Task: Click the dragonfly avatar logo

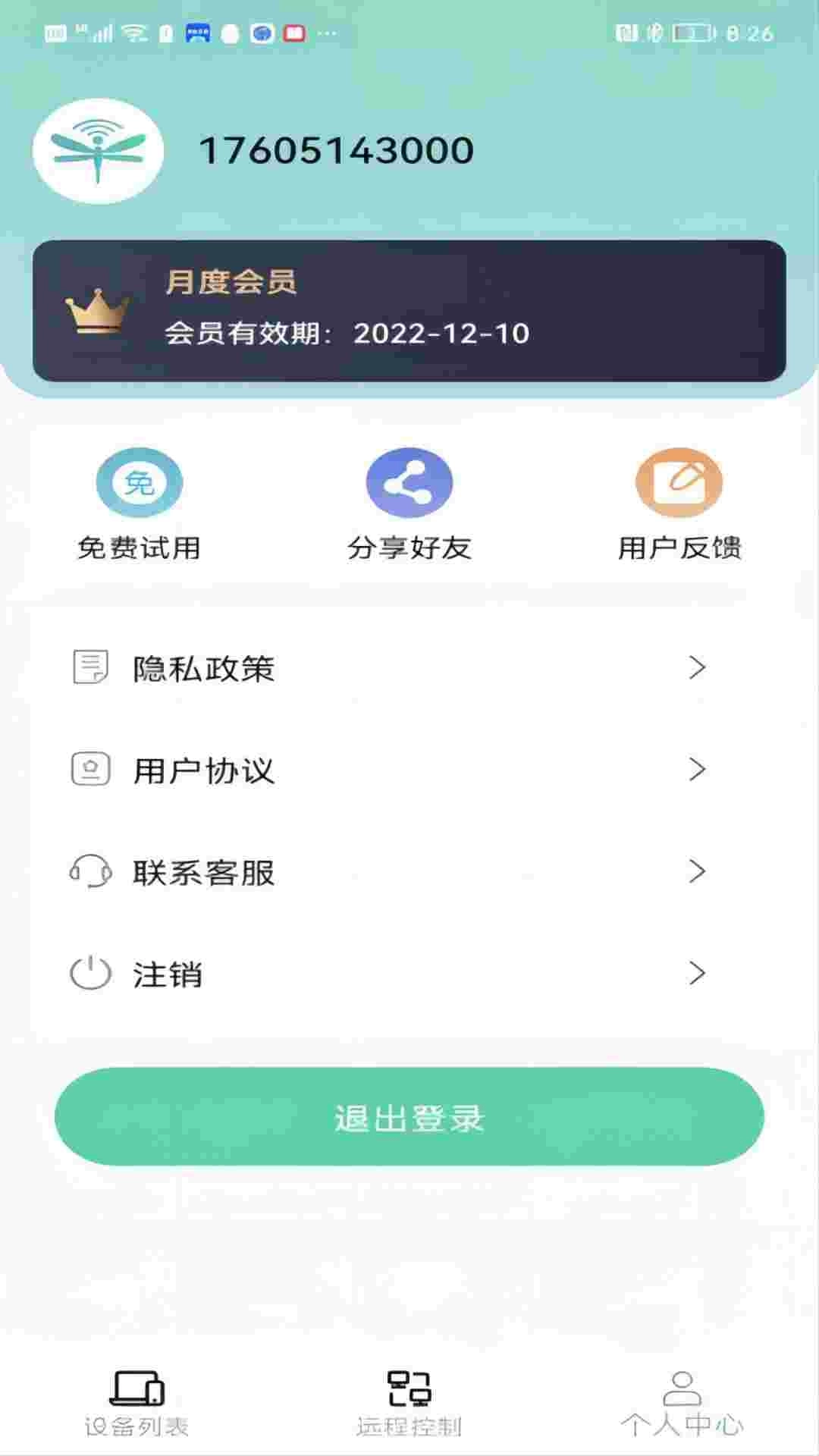Action: 99,150
